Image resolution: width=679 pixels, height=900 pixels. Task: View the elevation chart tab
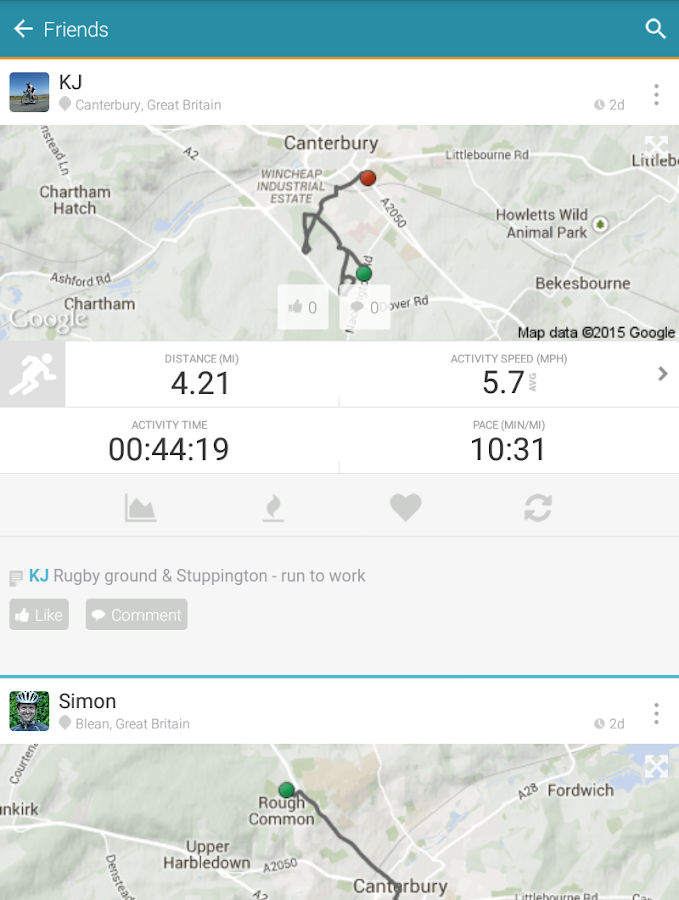(141, 508)
